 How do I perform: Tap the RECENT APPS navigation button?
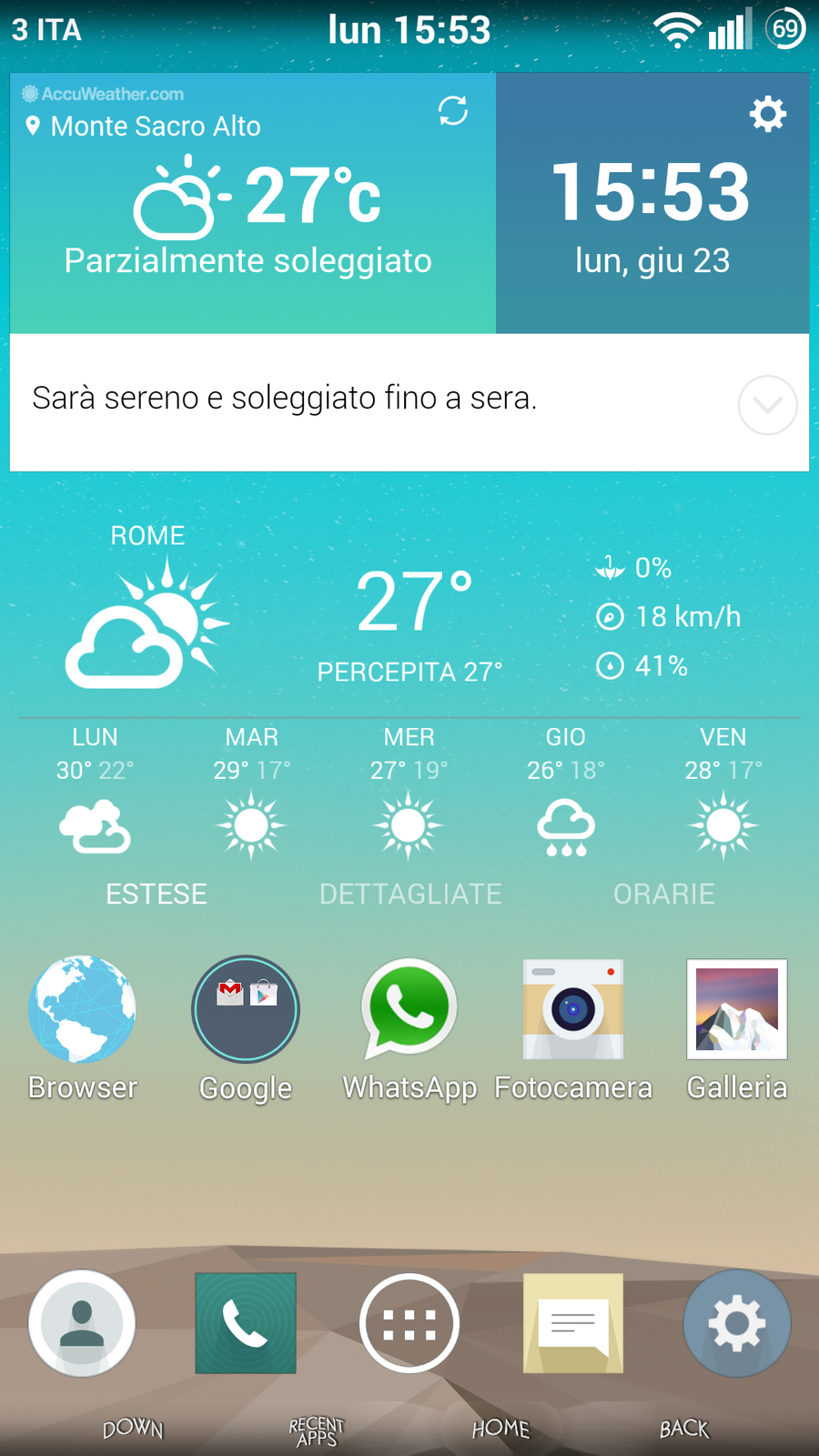pos(316,1431)
